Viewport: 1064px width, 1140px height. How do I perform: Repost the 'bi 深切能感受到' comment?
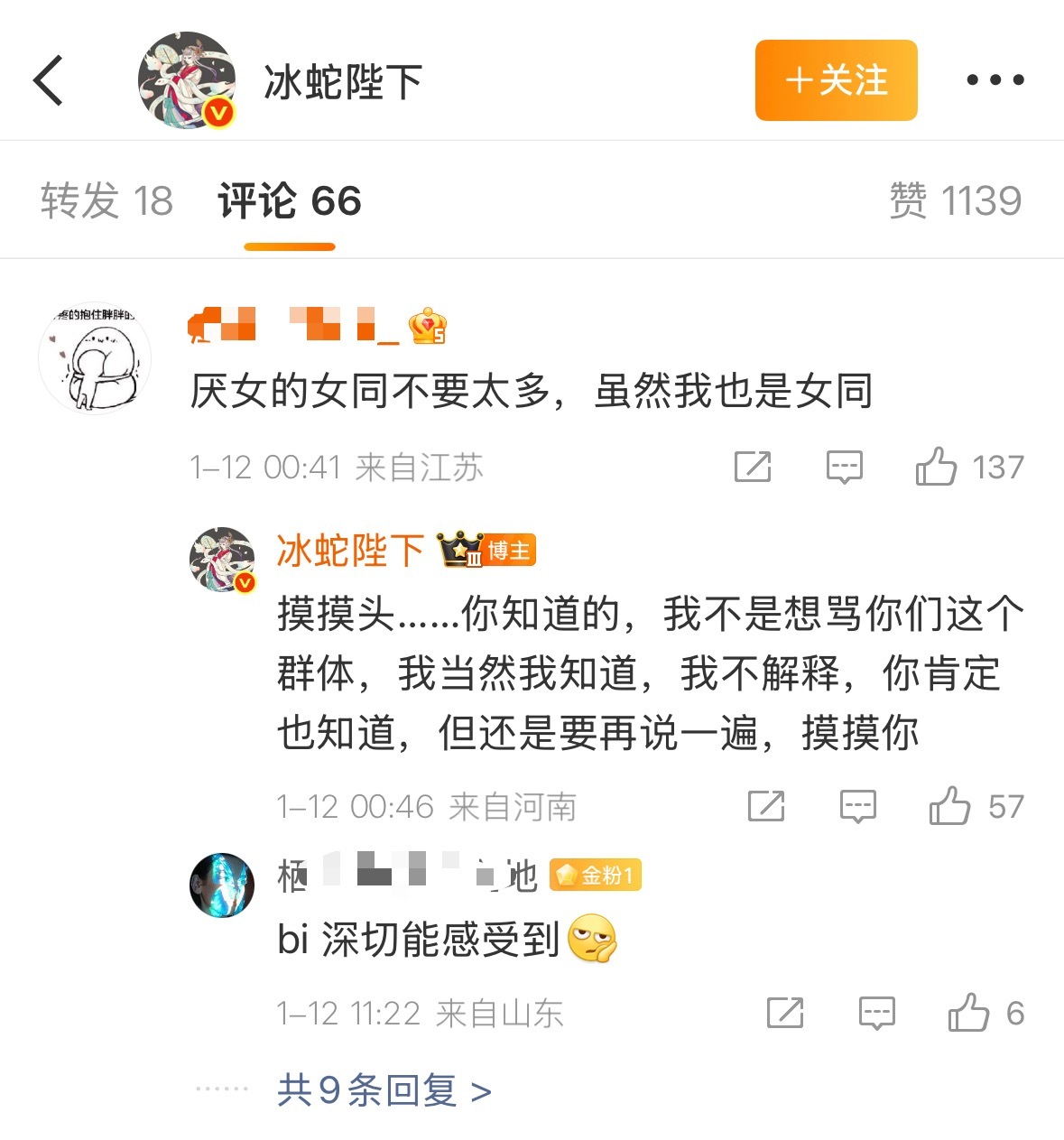(x=785, y=1013)
